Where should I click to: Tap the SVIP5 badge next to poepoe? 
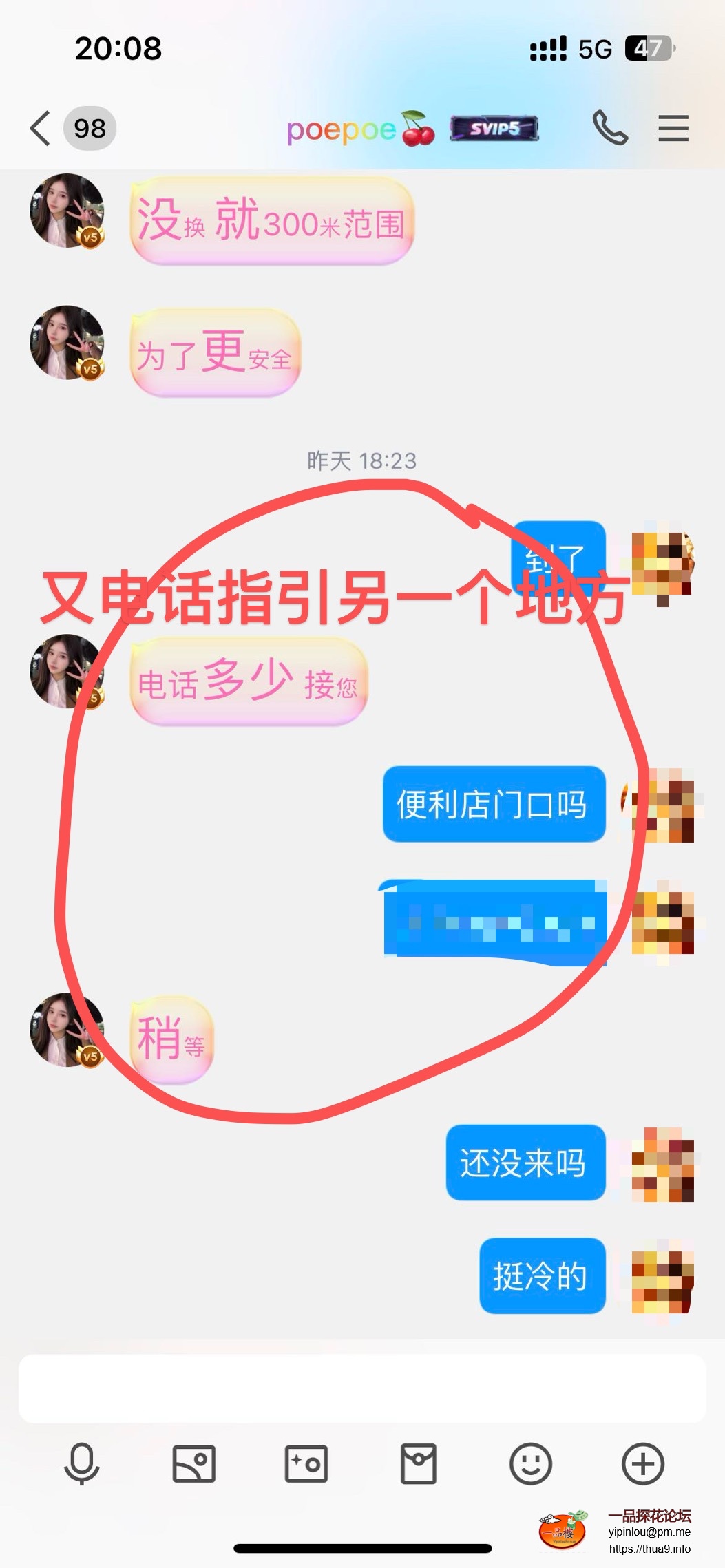[494, 128]
